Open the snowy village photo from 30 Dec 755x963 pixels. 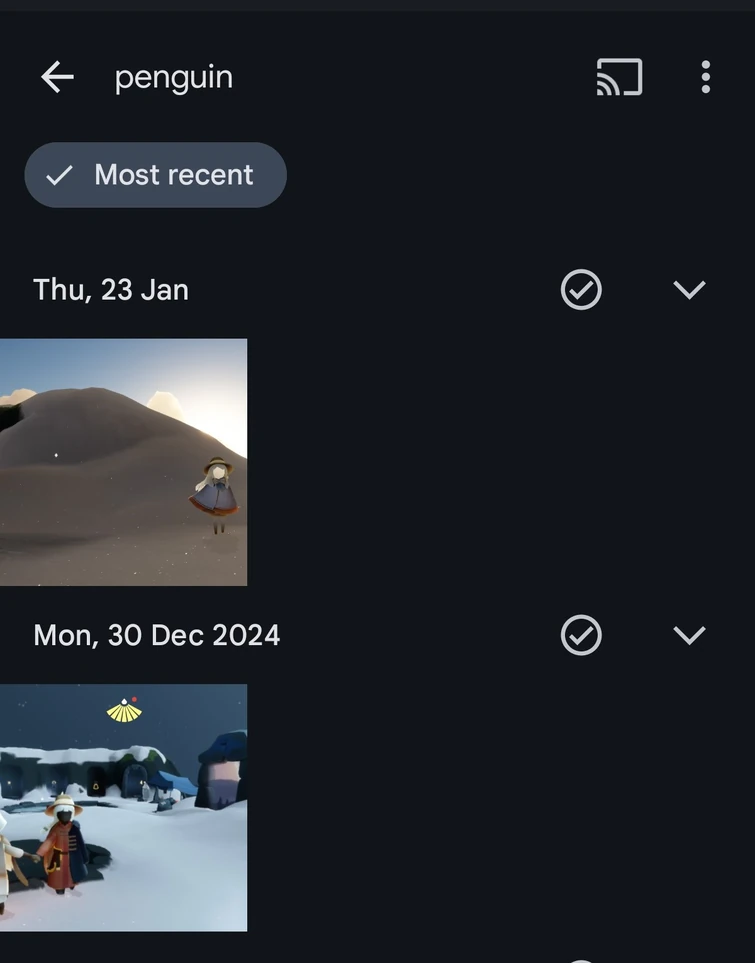(x=123, y=807)
